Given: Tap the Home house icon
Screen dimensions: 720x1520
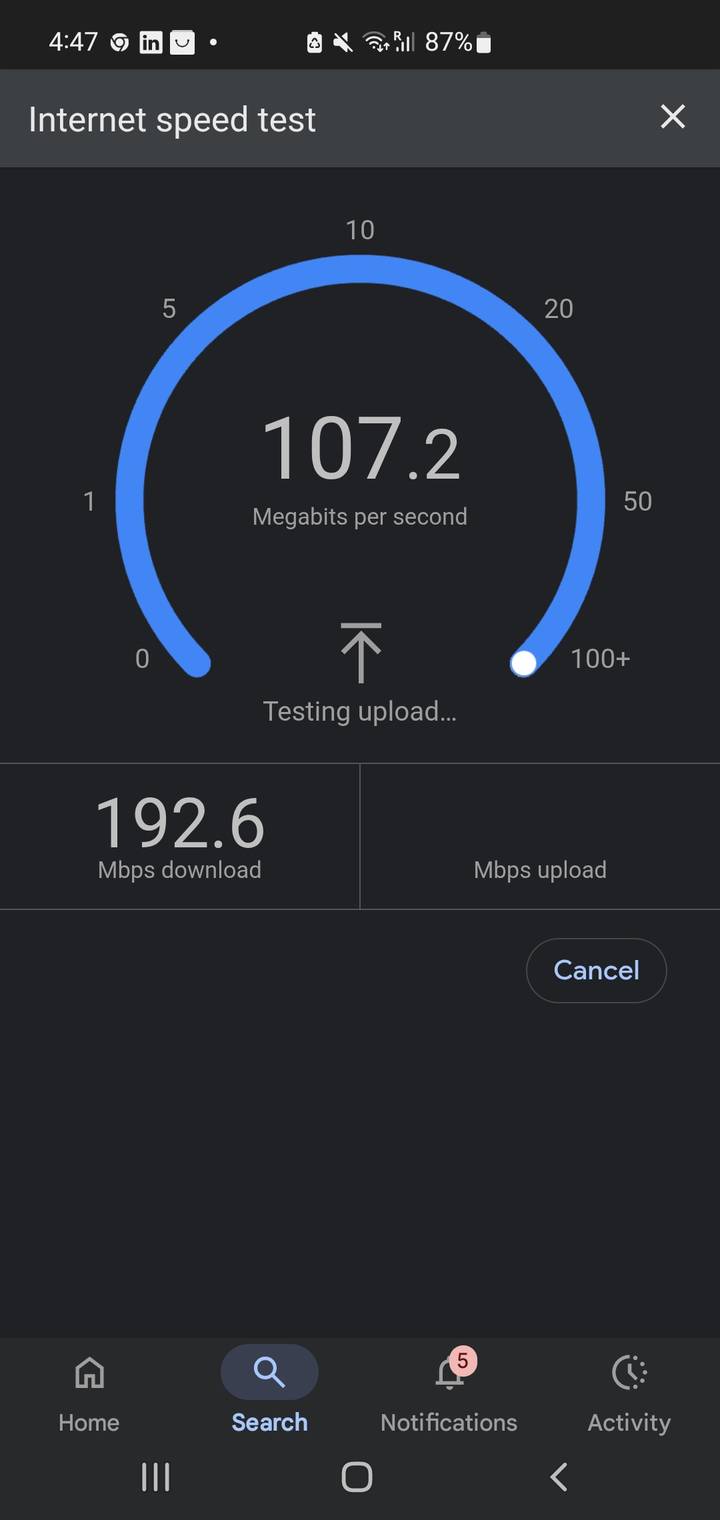Looking at the screenshot, I should click(x=88, y=1372).
